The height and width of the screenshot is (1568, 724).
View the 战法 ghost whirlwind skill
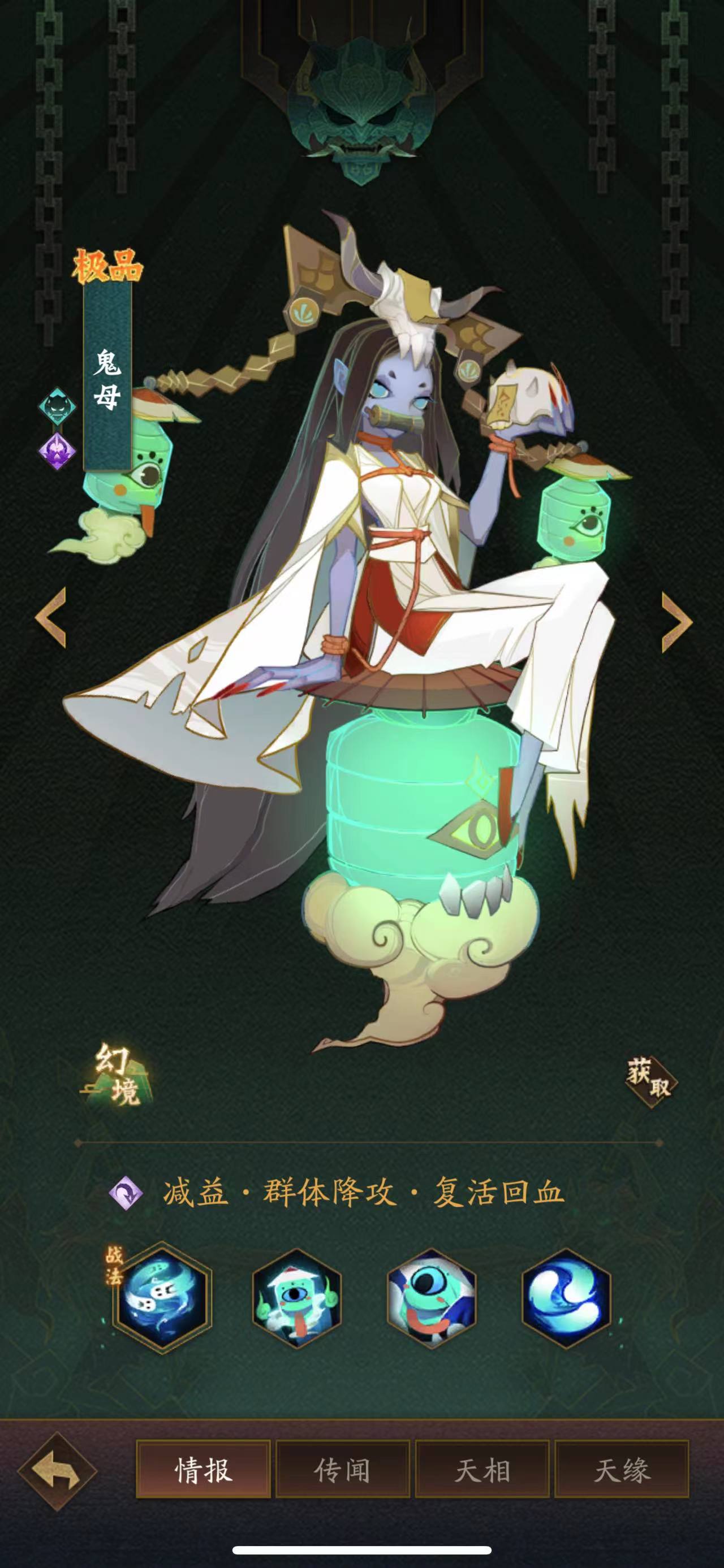(162, 1297)
